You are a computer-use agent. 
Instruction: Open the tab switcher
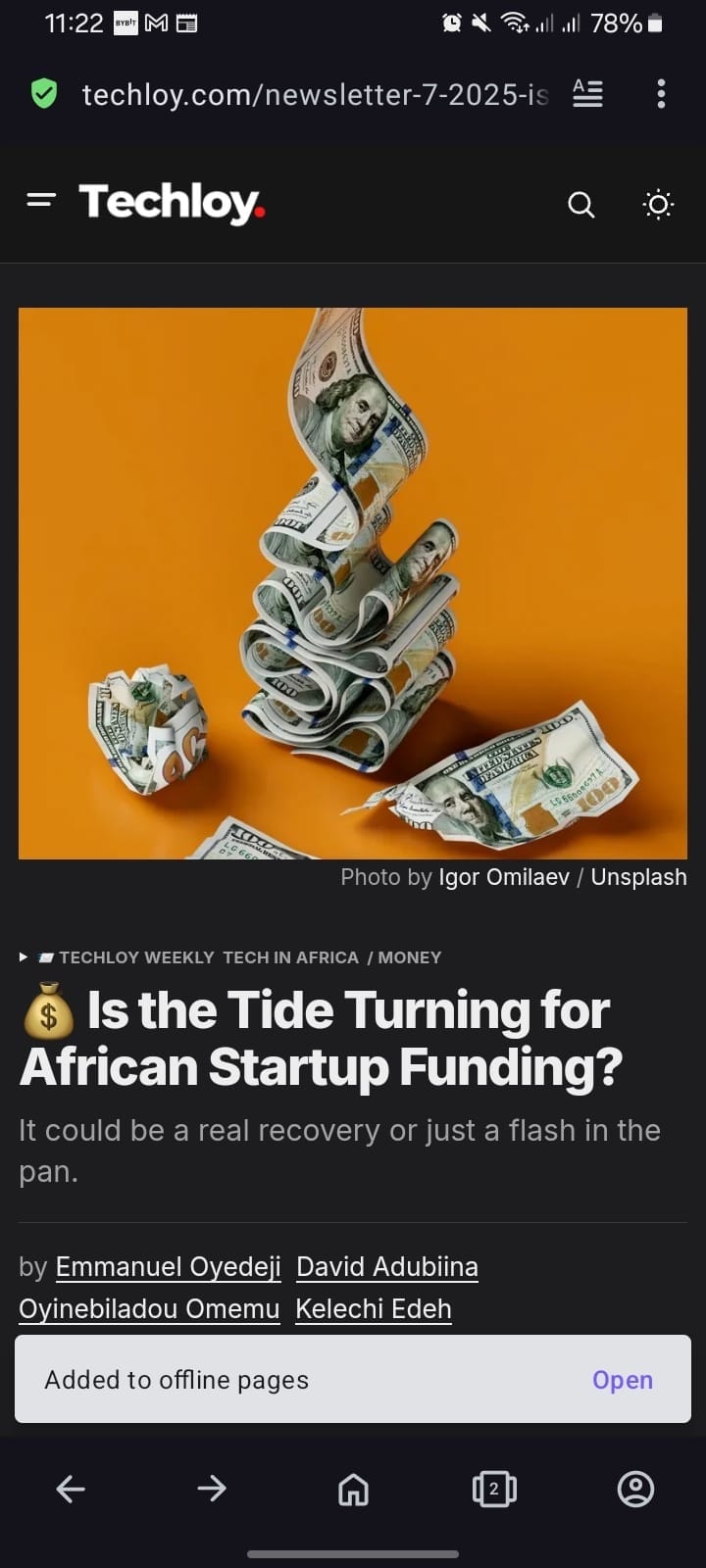(x=494, y=1490)
